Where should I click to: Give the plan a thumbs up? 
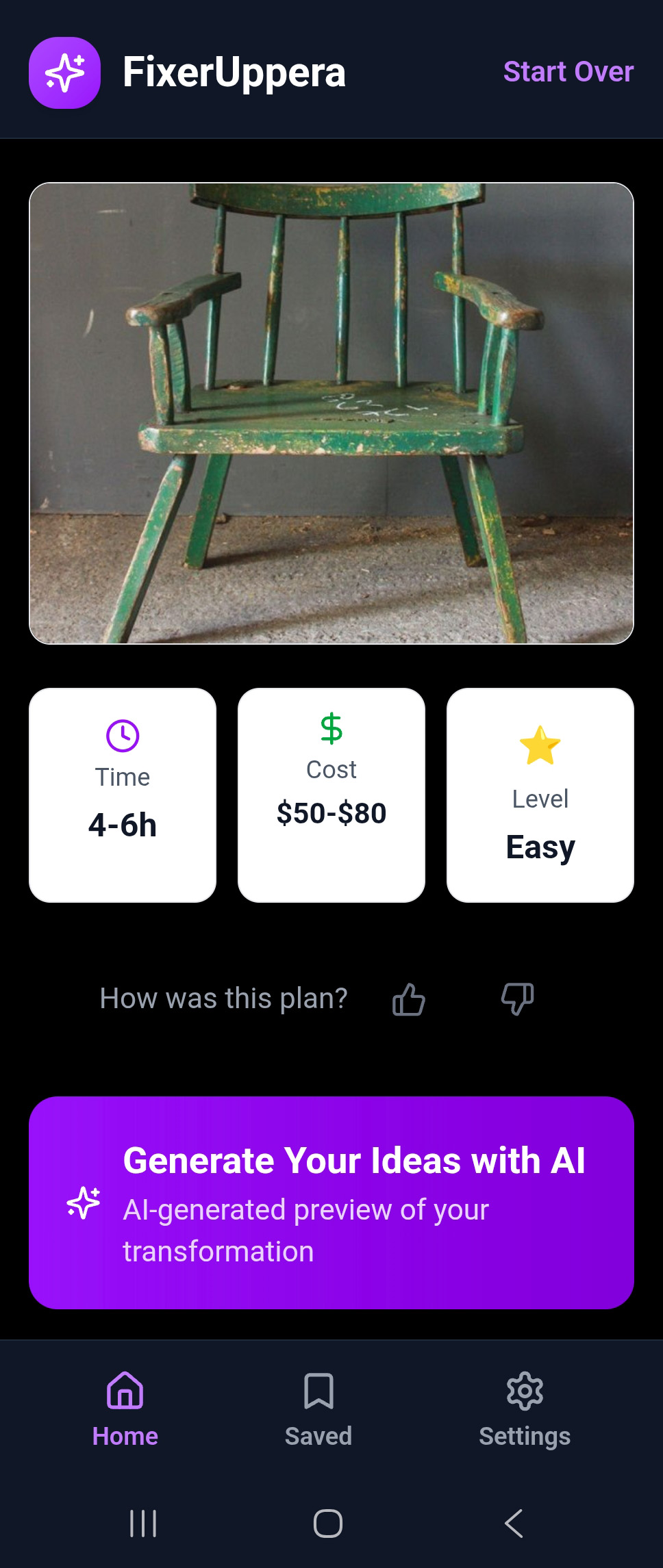click(409, 999)
